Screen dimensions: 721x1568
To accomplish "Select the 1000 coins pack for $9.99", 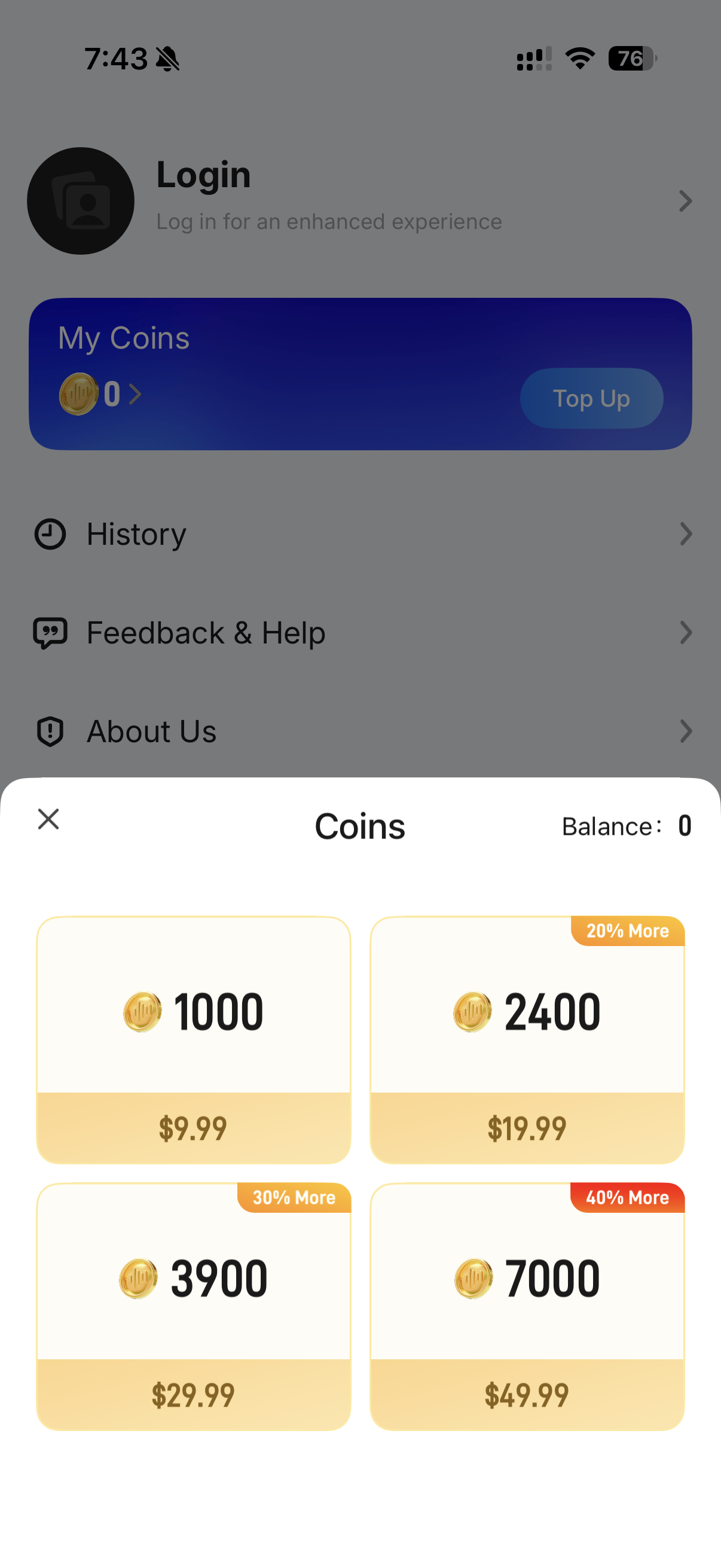I will pos(194,1039).
